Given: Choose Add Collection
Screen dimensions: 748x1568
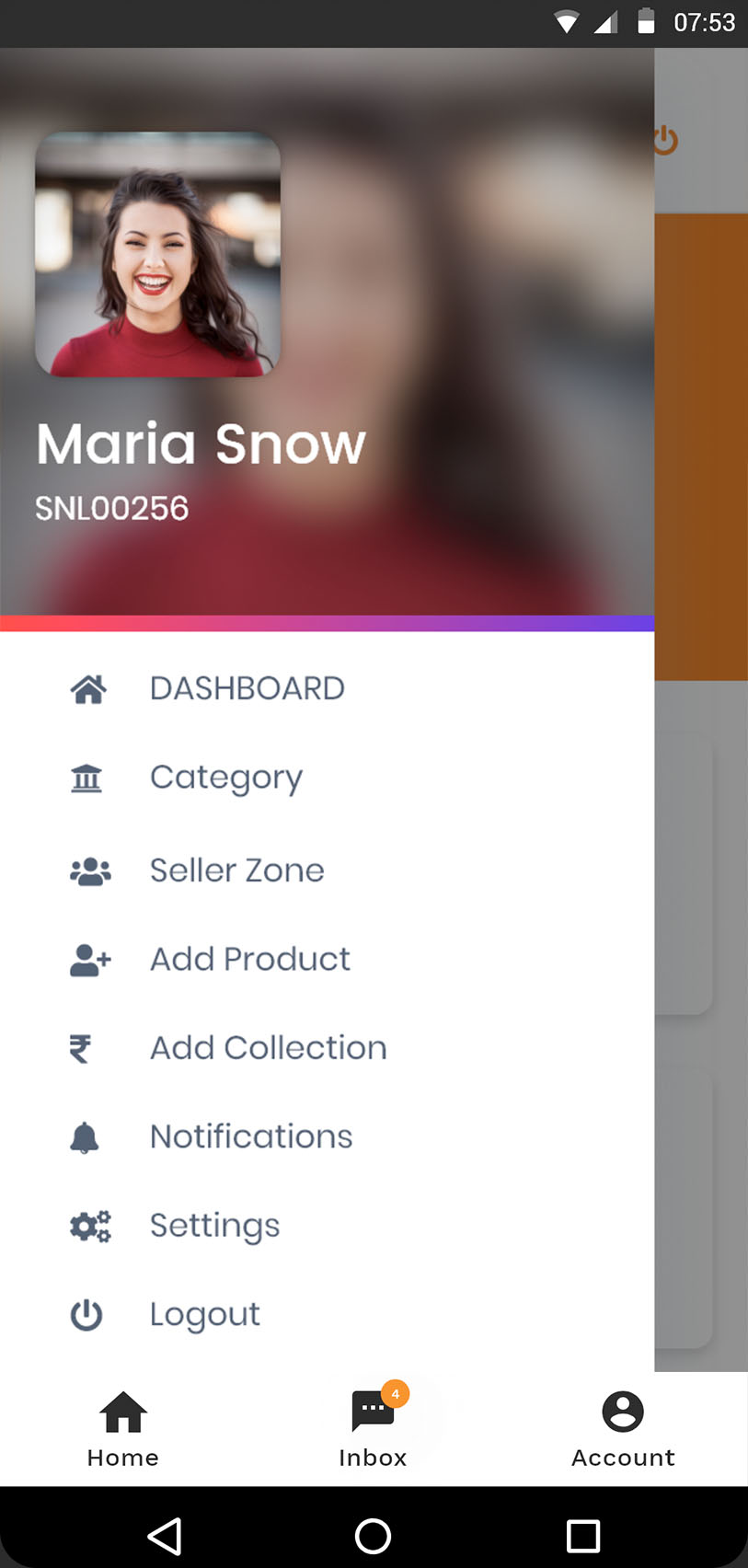Looking at the screenshot, I should point(268,1048).
